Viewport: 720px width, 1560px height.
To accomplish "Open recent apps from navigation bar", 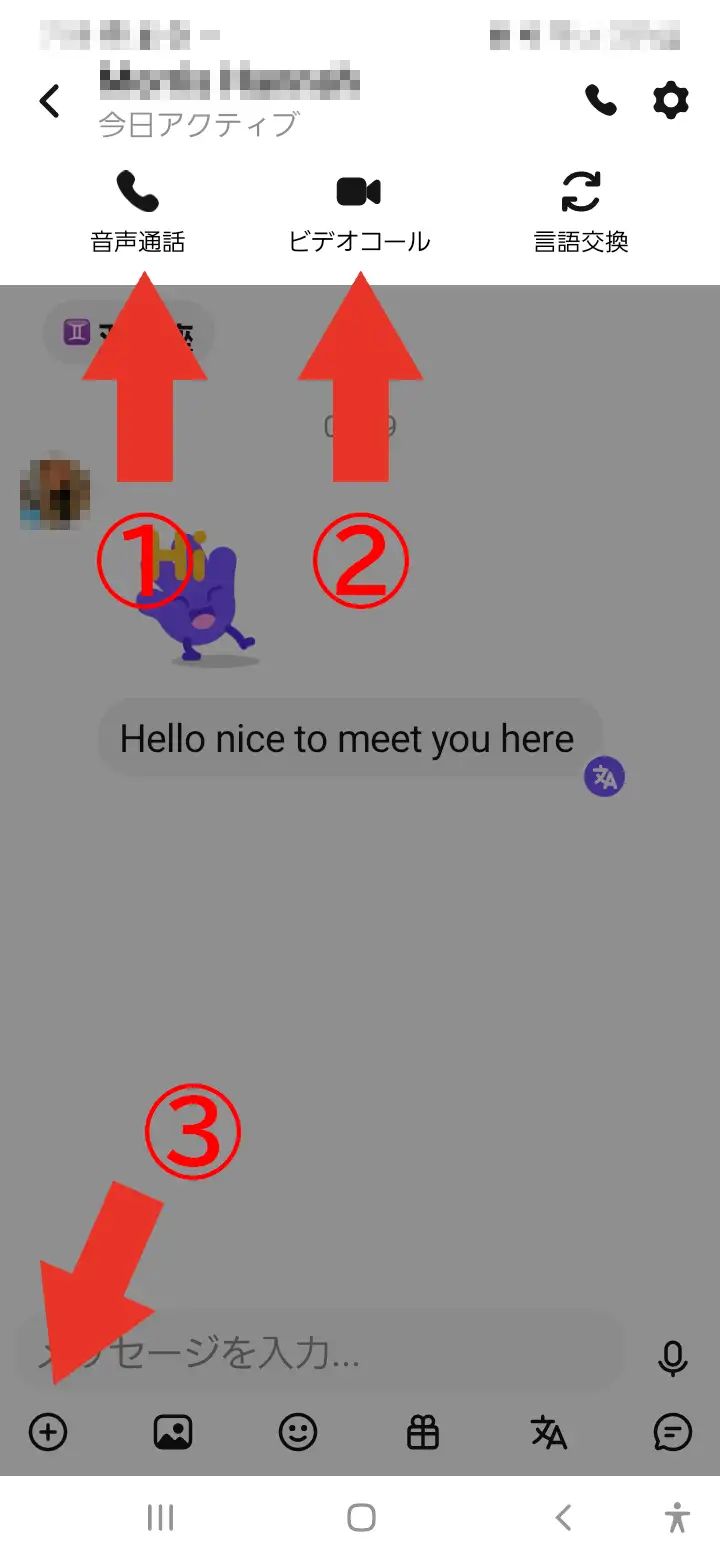I will (x=160, y=1518).
